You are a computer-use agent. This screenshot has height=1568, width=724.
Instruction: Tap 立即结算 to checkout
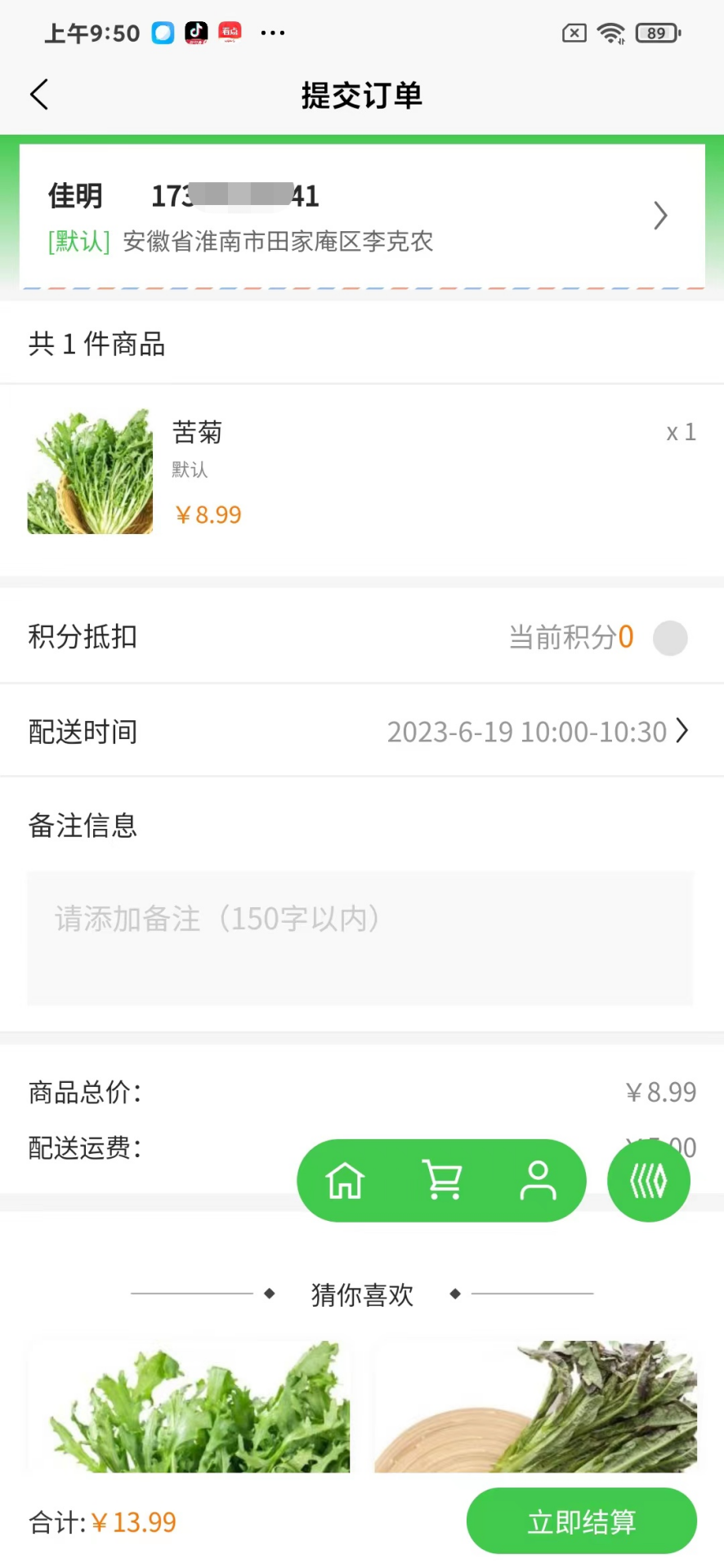[581, 1521]
